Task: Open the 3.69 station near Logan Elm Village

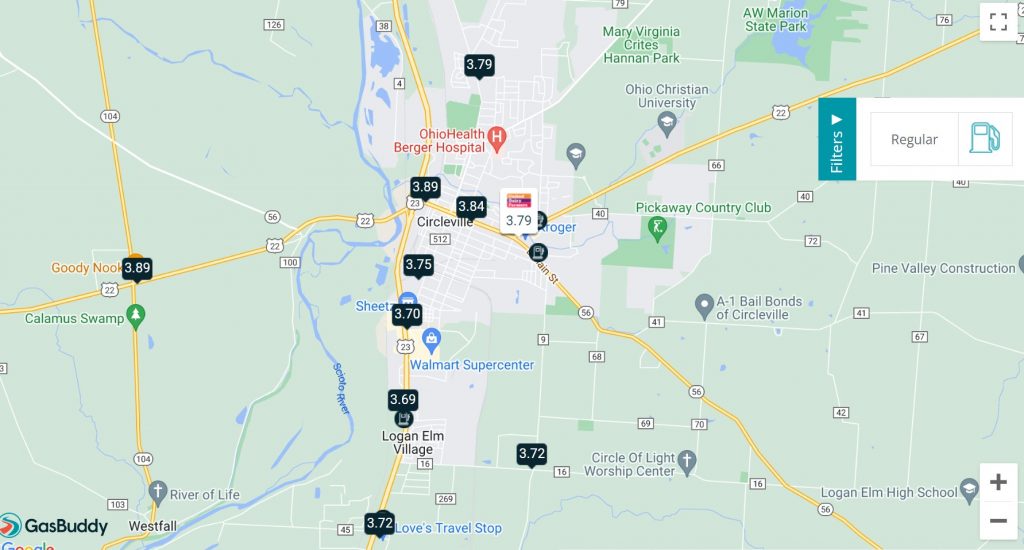Action: tap(402, 400)
